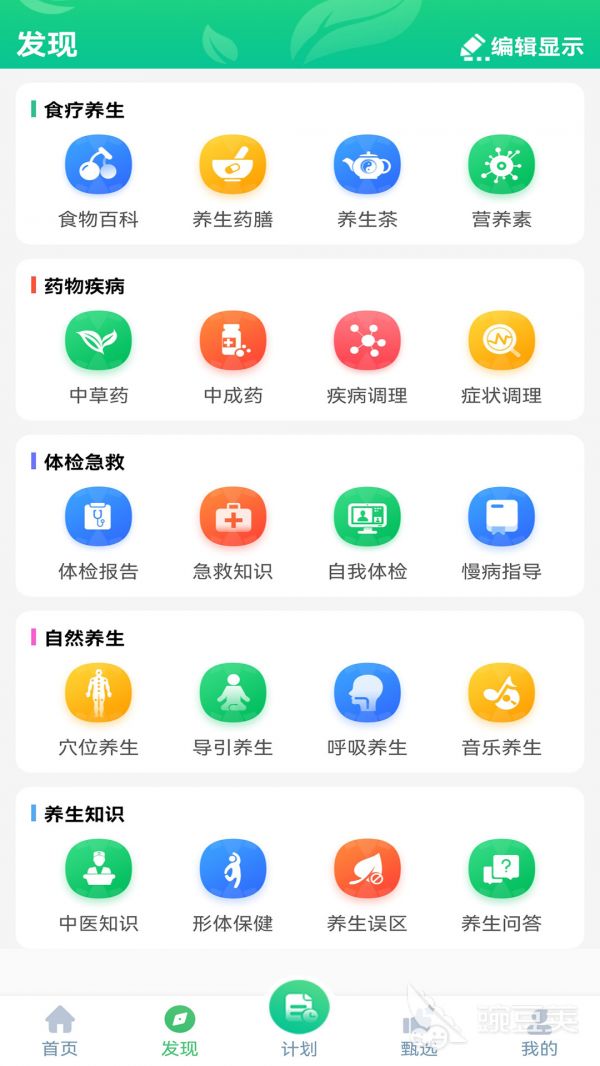
Task: Switch to the 我的 tab
Action: (540, 1031)
